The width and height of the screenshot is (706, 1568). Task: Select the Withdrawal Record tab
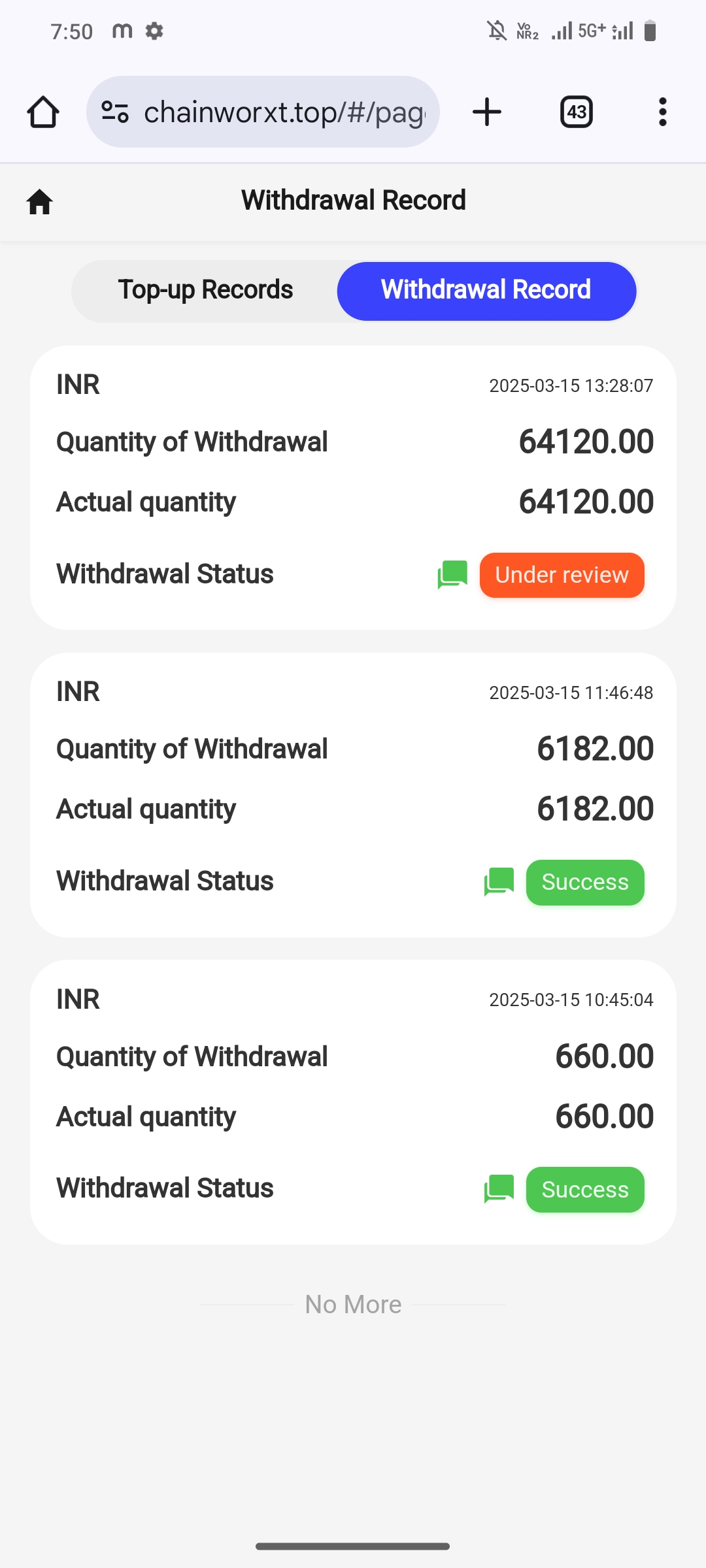[486, 291]
